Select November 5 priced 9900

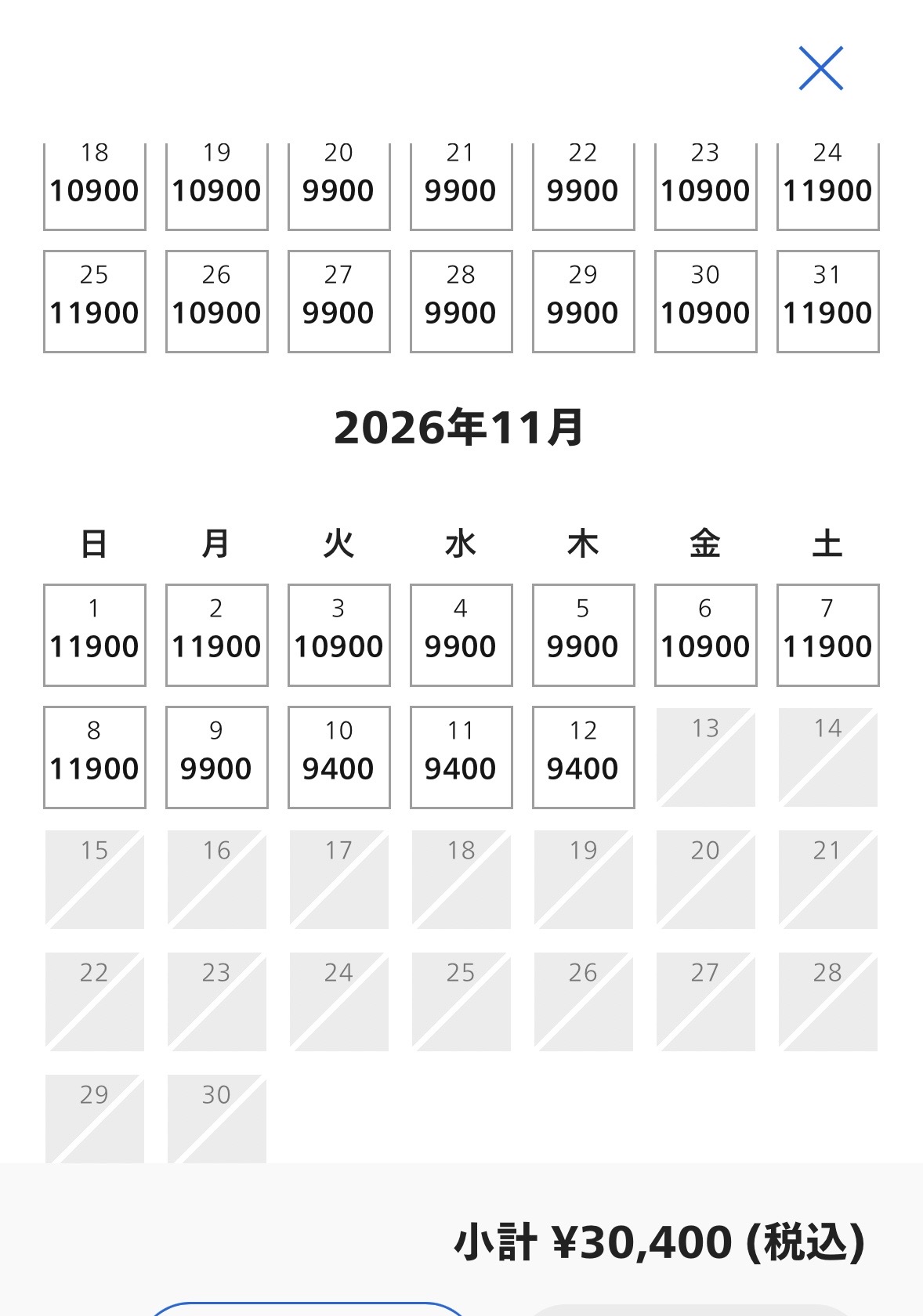(x=584, y=635)
